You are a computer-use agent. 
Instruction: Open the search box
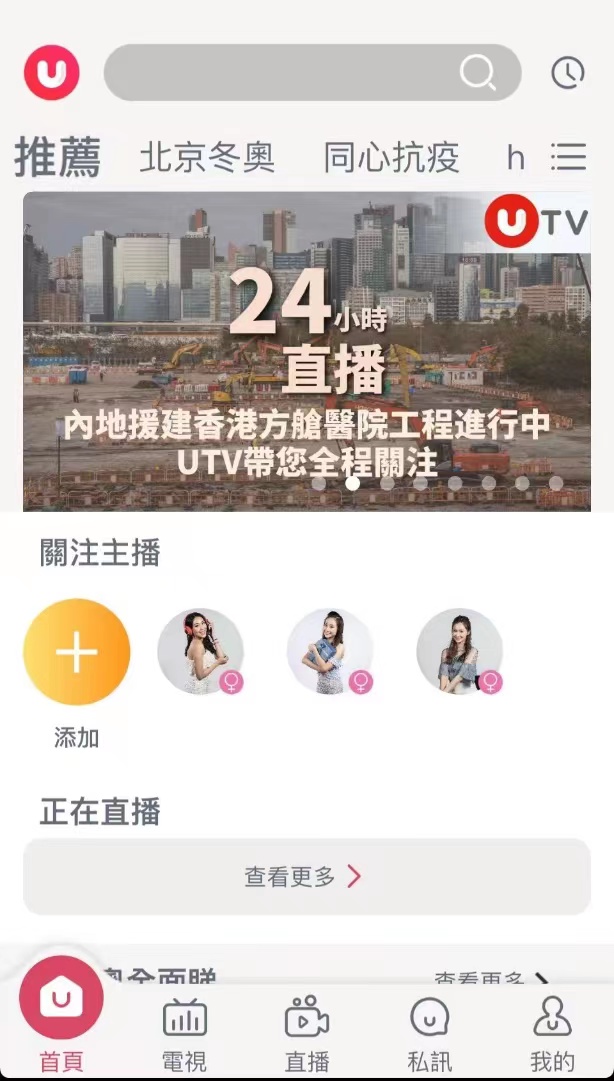[x=312, y=72]
